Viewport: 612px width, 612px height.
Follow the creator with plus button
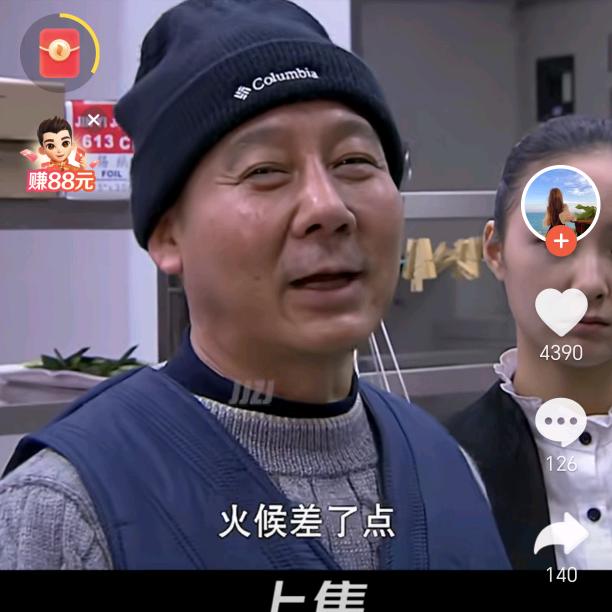pos(561,241)
